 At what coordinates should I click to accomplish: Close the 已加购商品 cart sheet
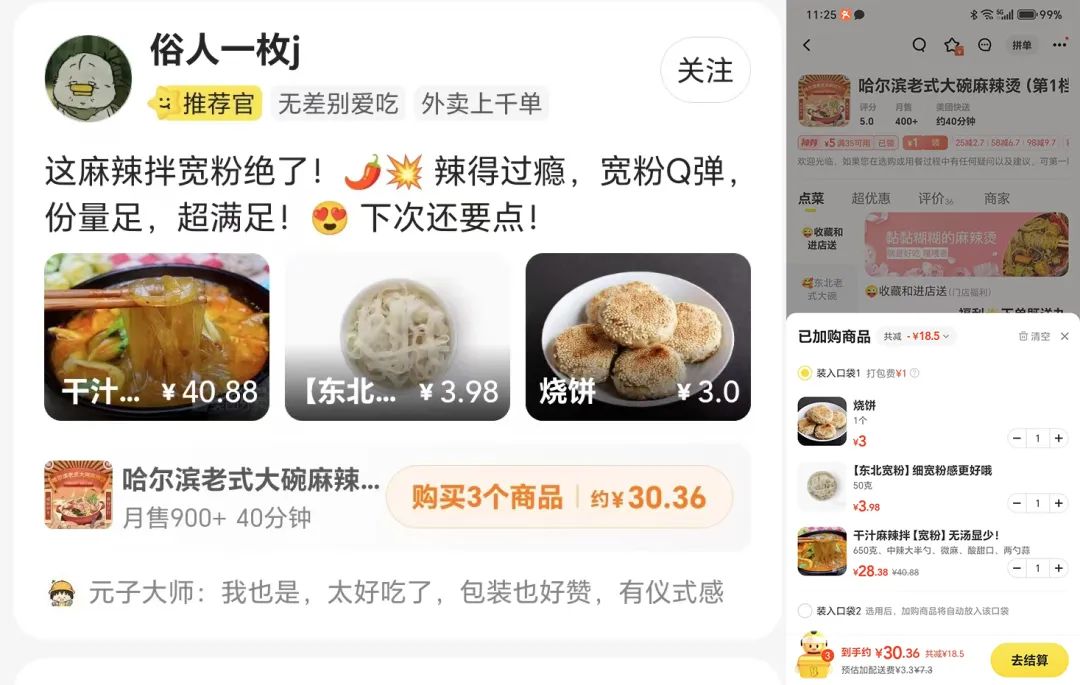click(x=1064, y=337)
